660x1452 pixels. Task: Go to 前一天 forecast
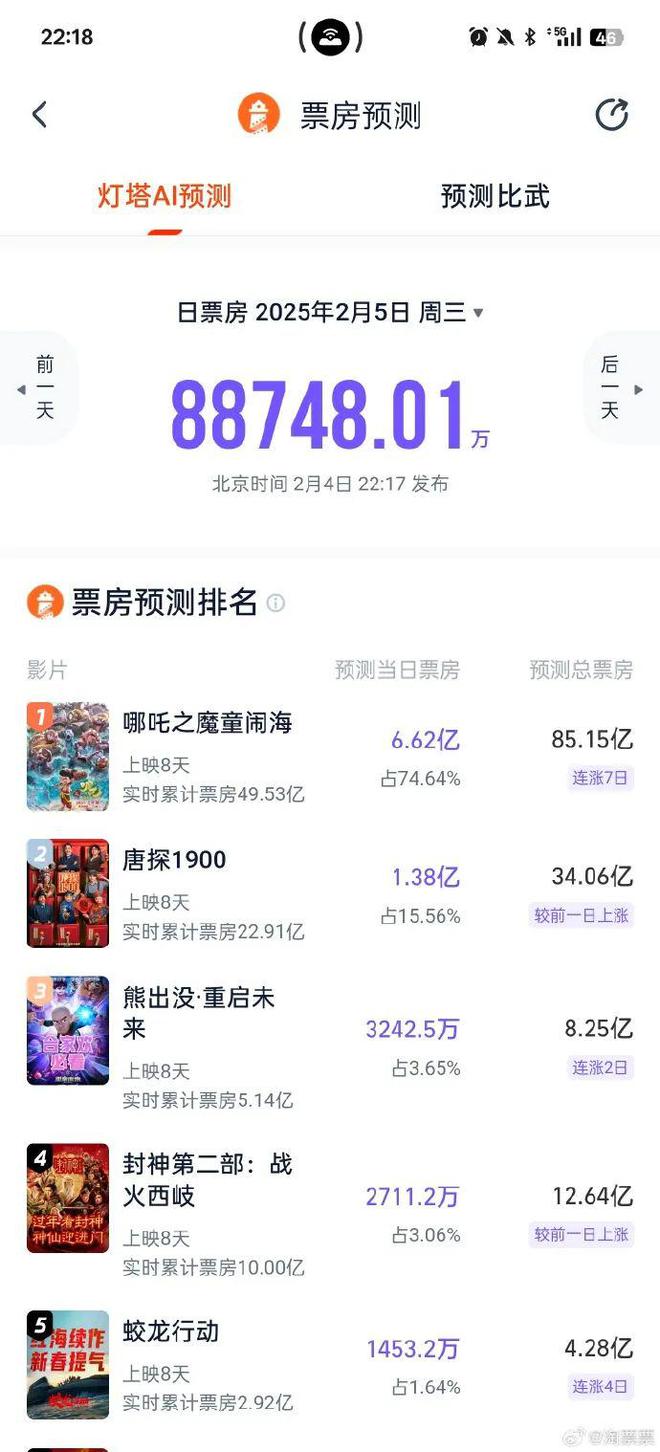(x=42, y=388)
